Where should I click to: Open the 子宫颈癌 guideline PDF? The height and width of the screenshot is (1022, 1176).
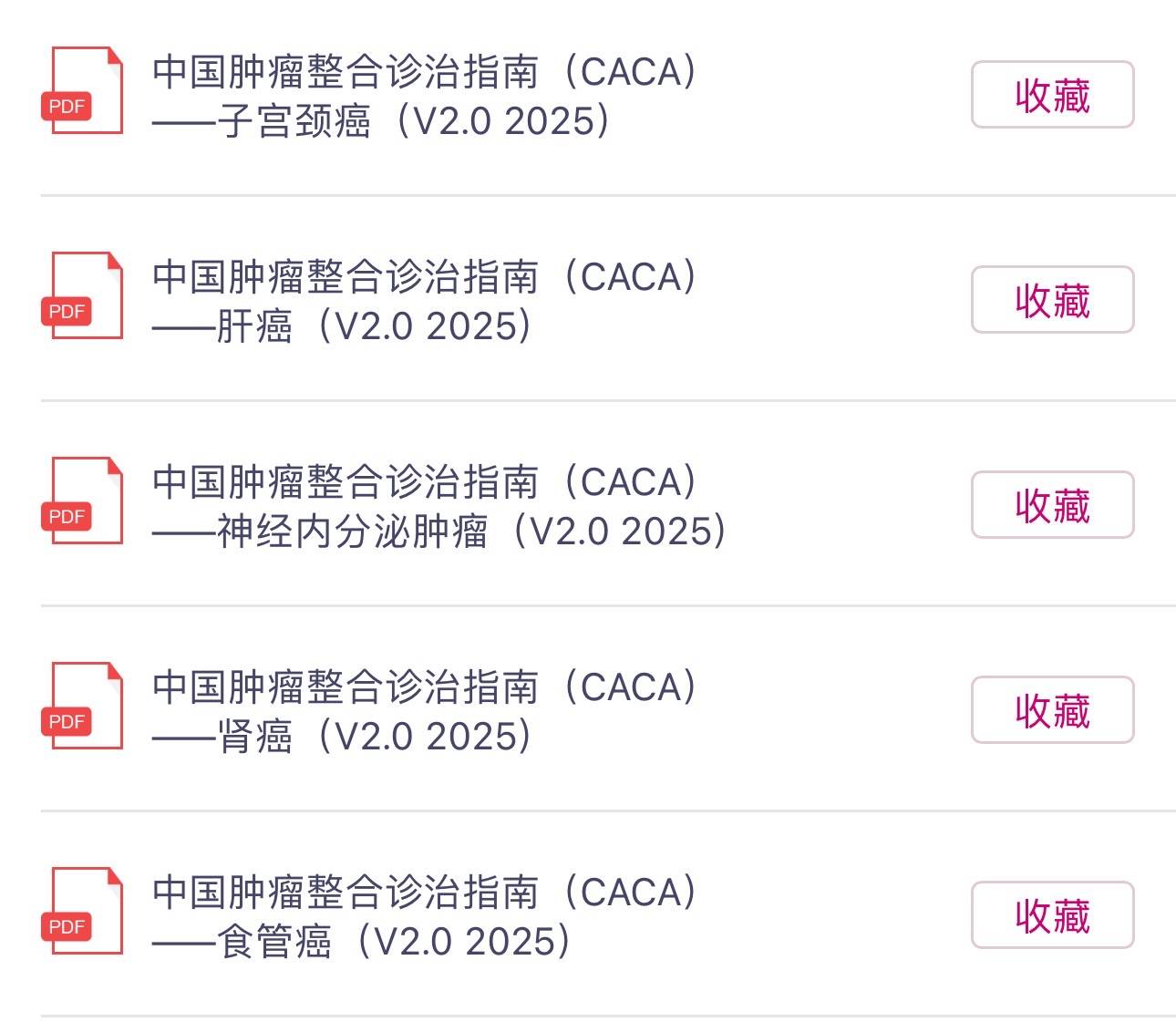tap(424, 96)
